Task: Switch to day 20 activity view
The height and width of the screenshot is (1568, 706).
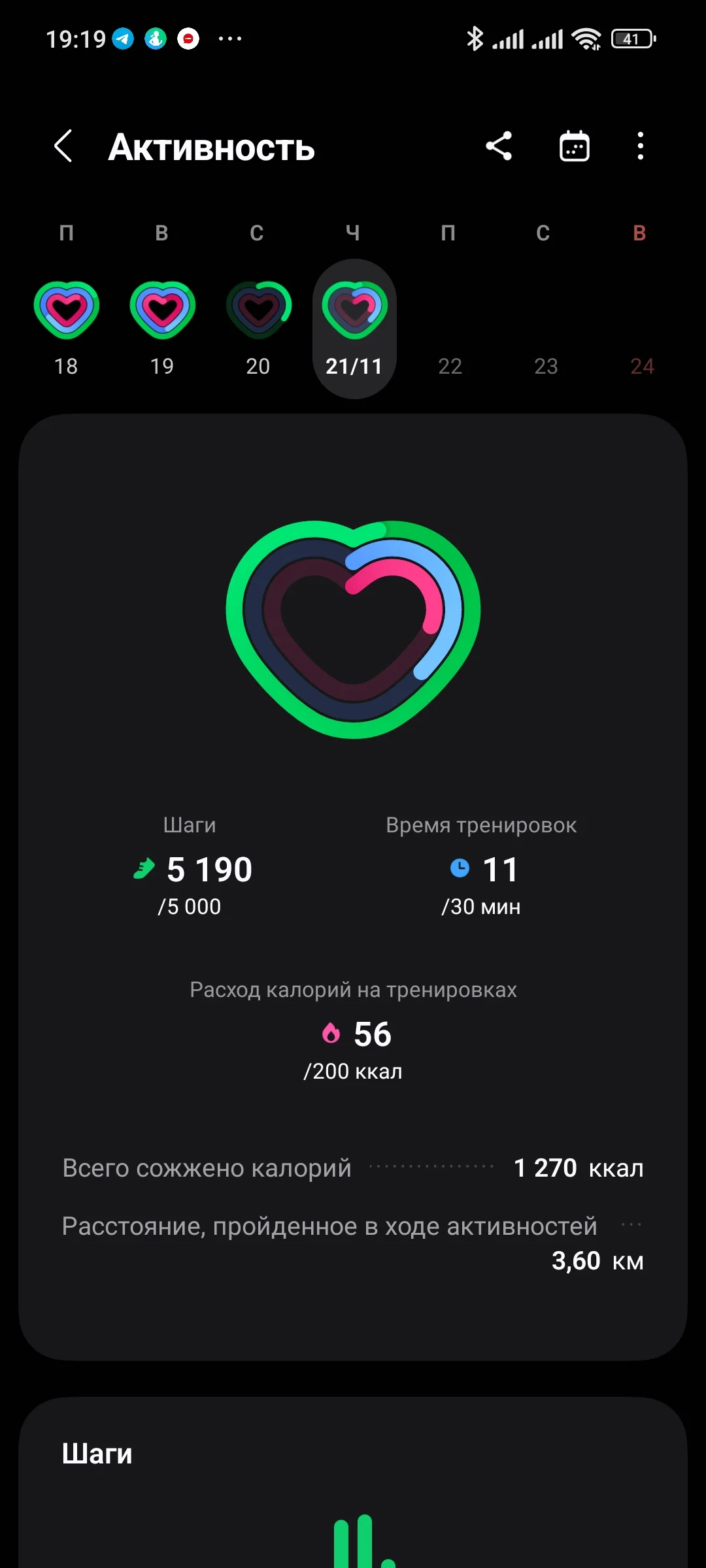Action: 258,307
